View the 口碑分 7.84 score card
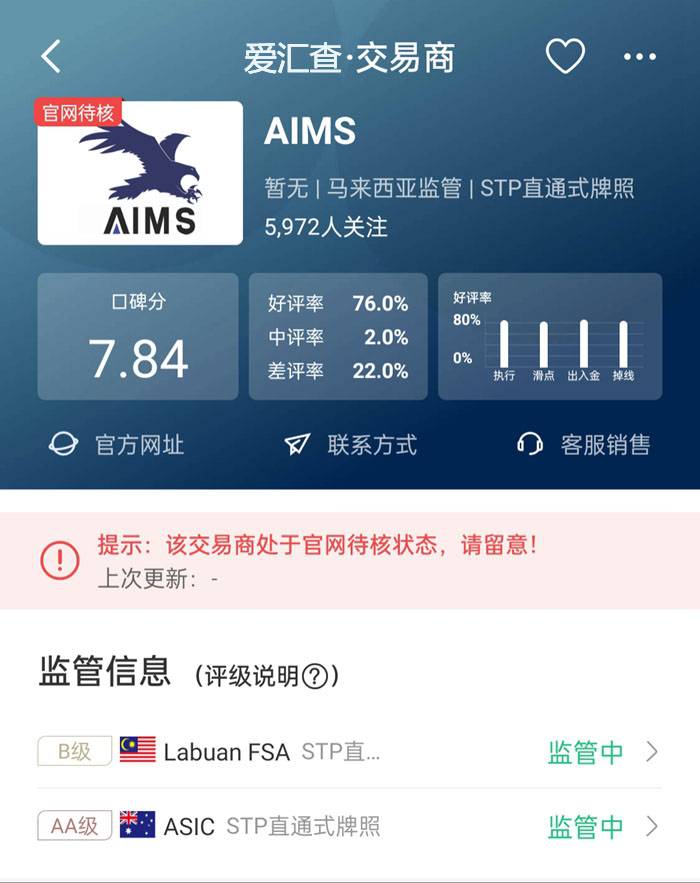This screenshot has height=883, width=700. [x=138, y=337]
